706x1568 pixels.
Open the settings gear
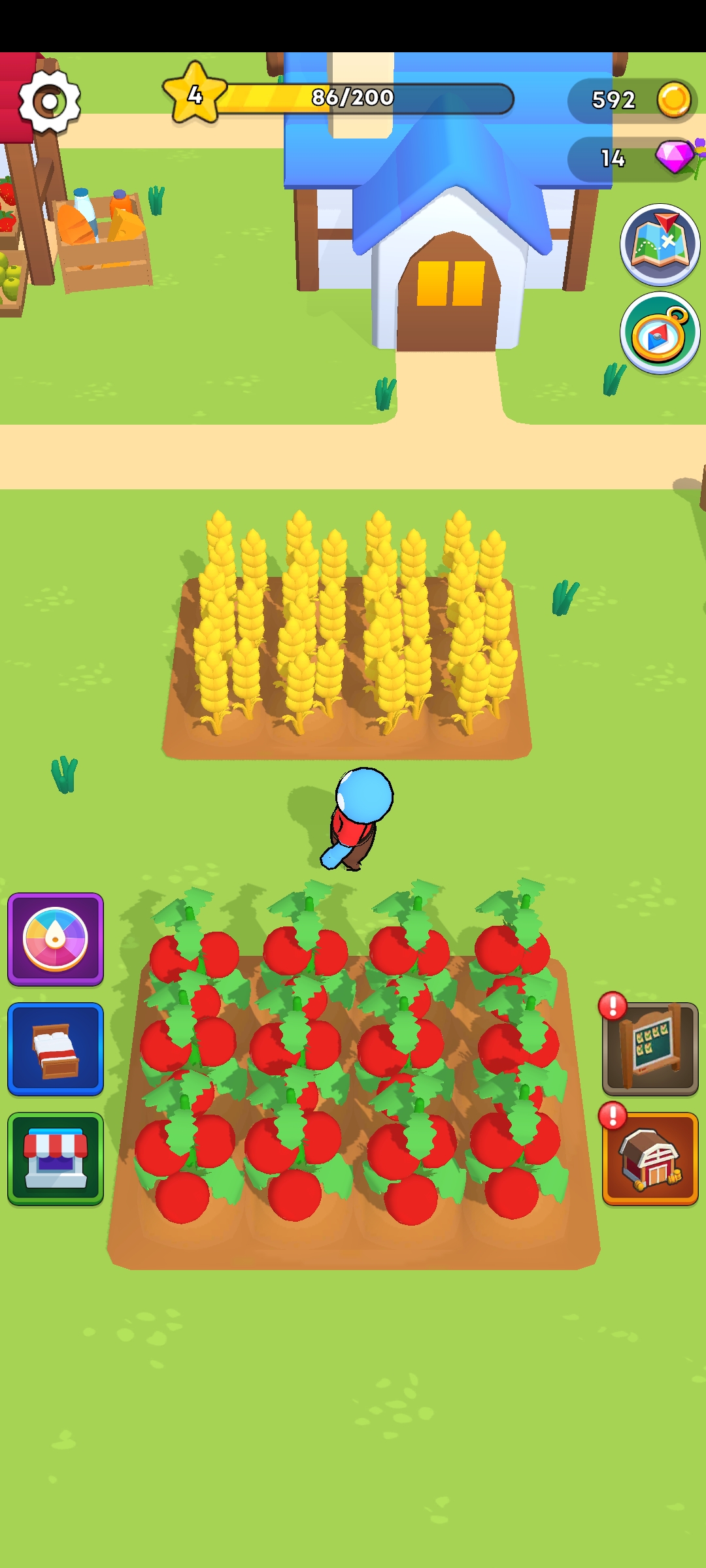[x=50, y=101]
